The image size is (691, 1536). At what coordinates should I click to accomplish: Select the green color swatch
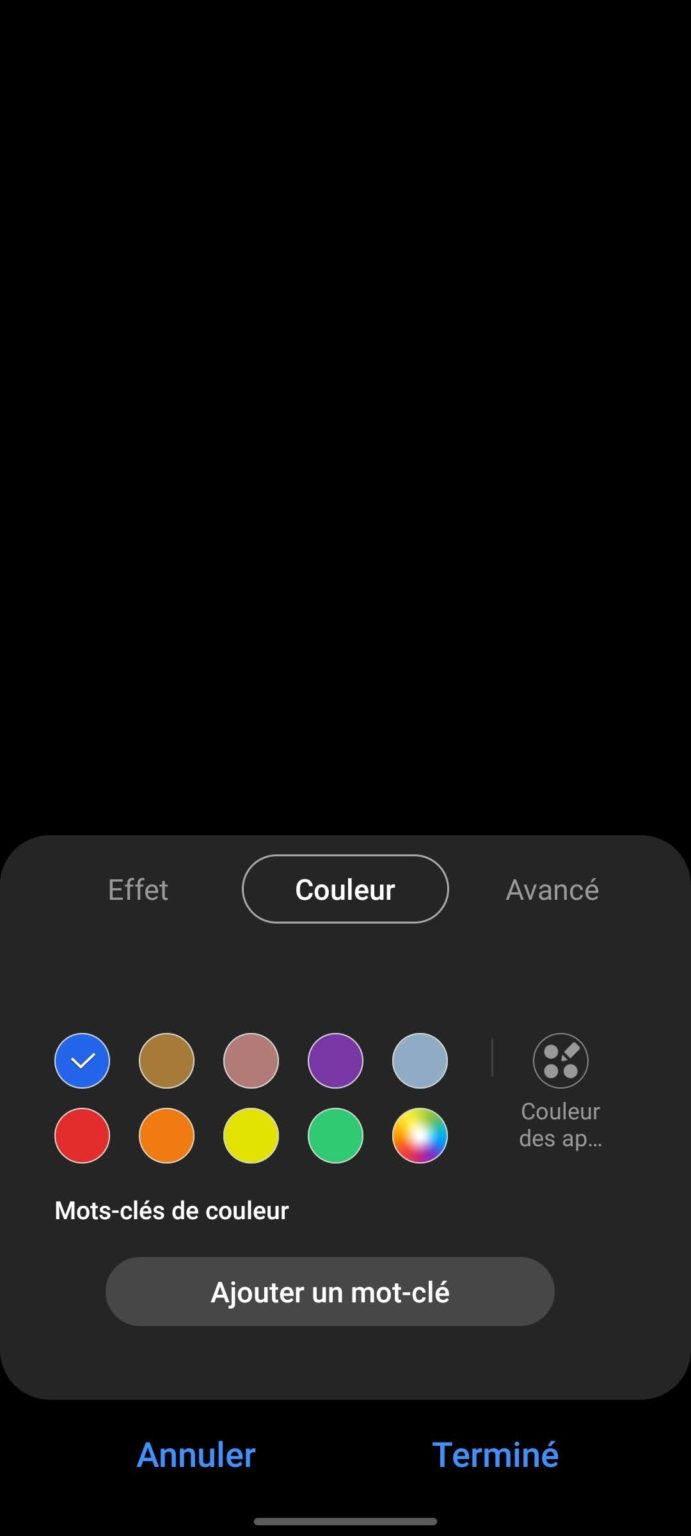point(335,1136)
